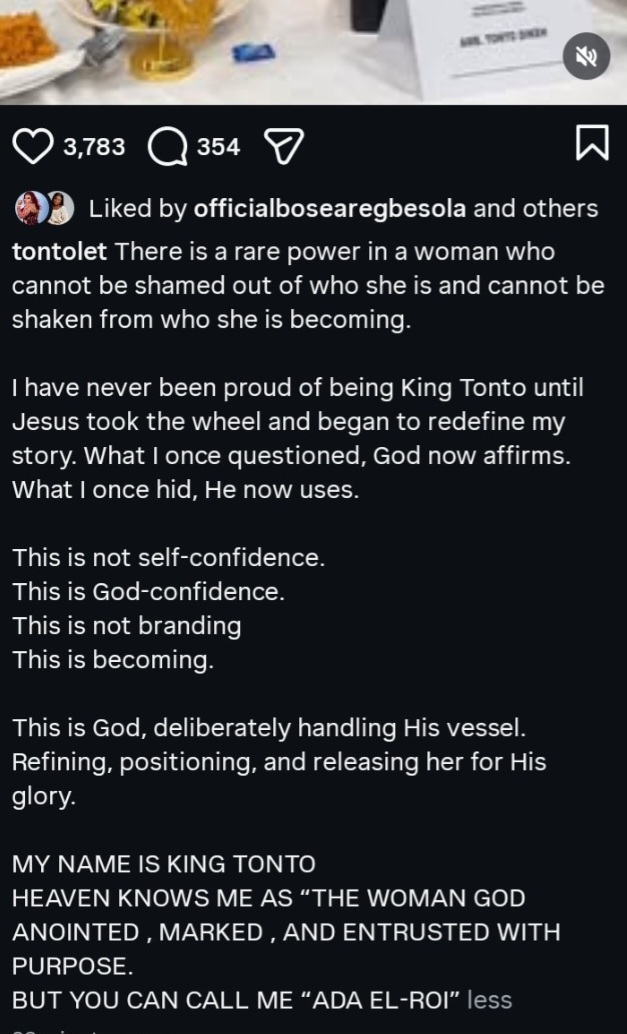Open officialbosearegbesola's profile
The image size is (627, 1034).
click(329, 208)
